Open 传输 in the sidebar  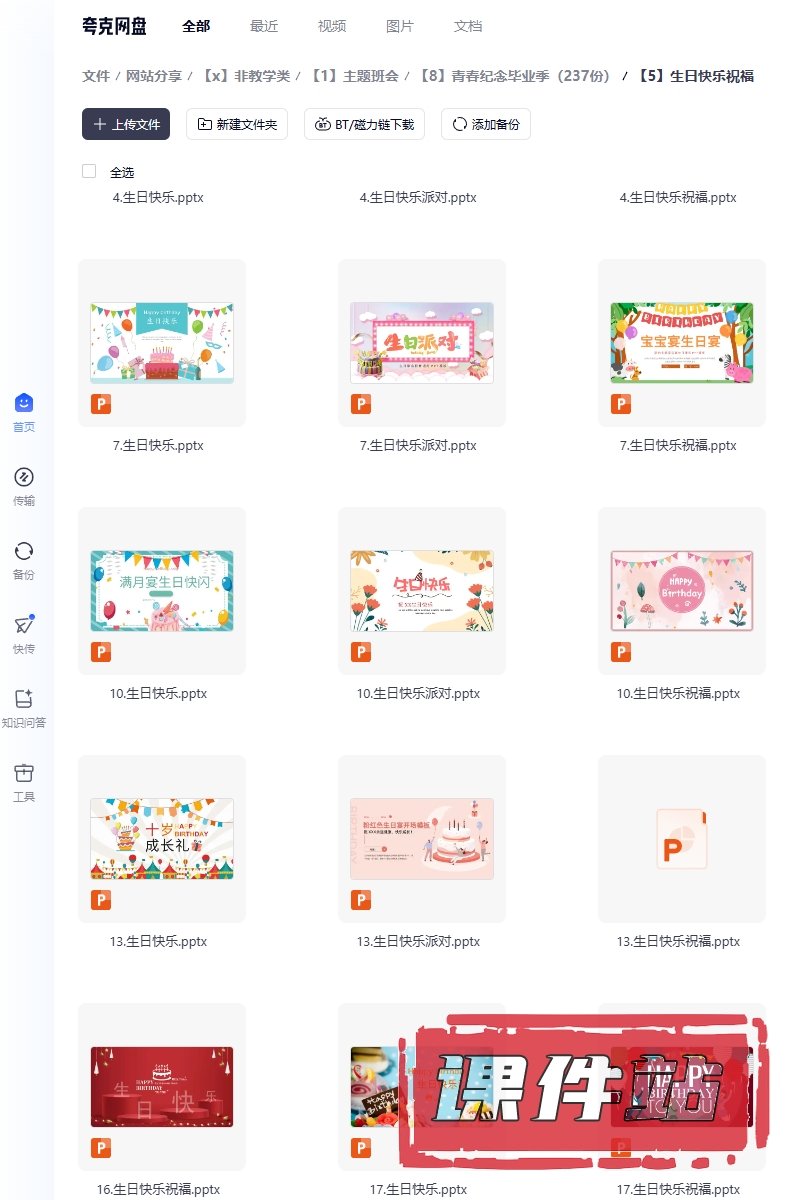[x=24, y=486]
